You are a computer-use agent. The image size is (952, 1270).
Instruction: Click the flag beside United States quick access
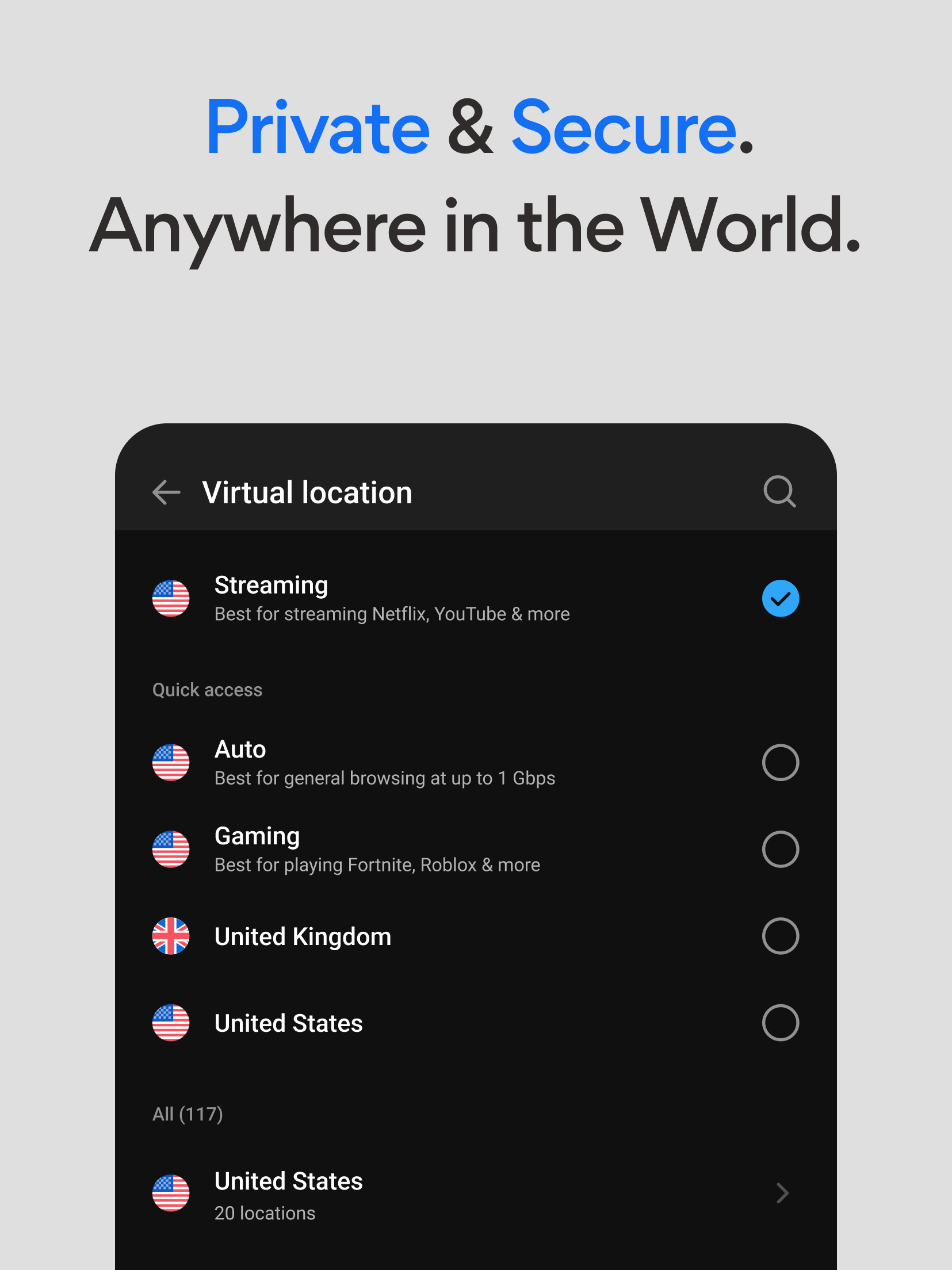click(171, 1023)
